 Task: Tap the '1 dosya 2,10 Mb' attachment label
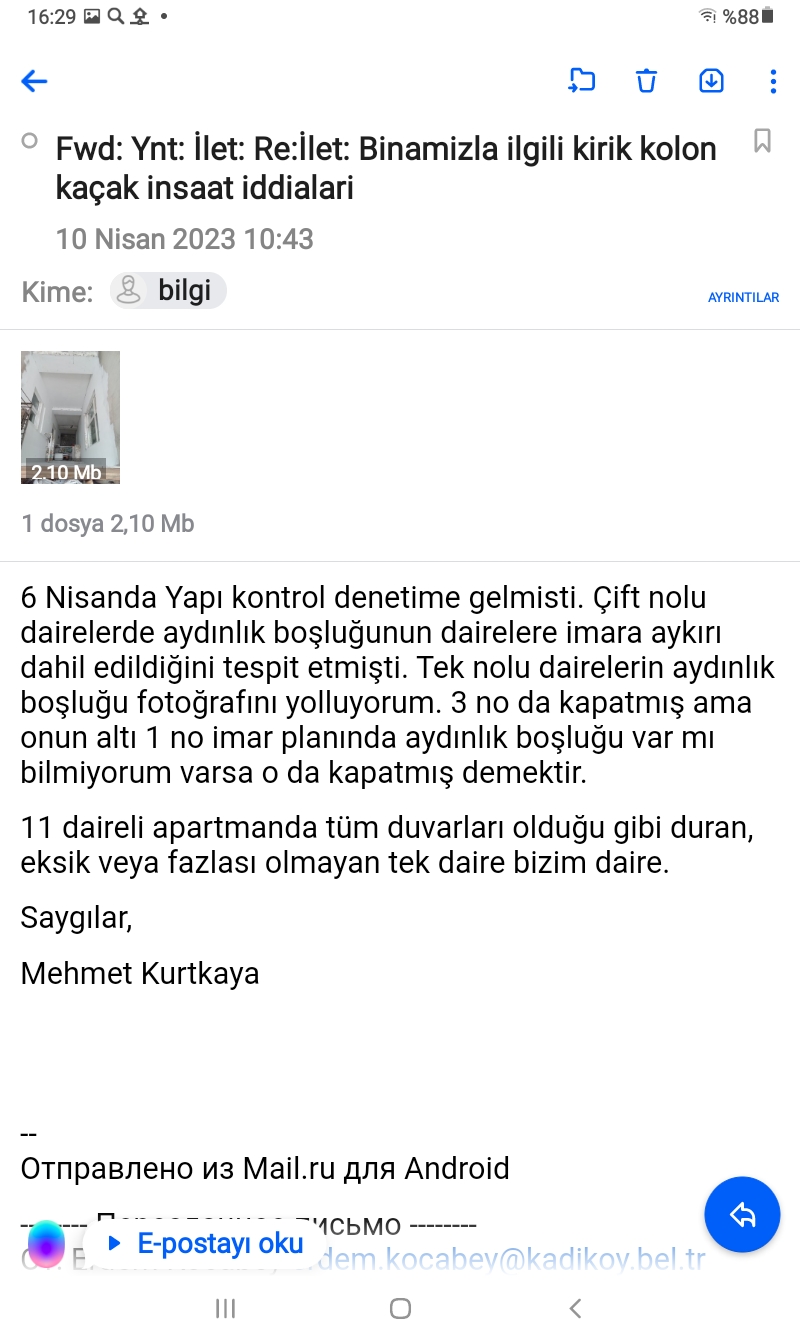[108, 523]
